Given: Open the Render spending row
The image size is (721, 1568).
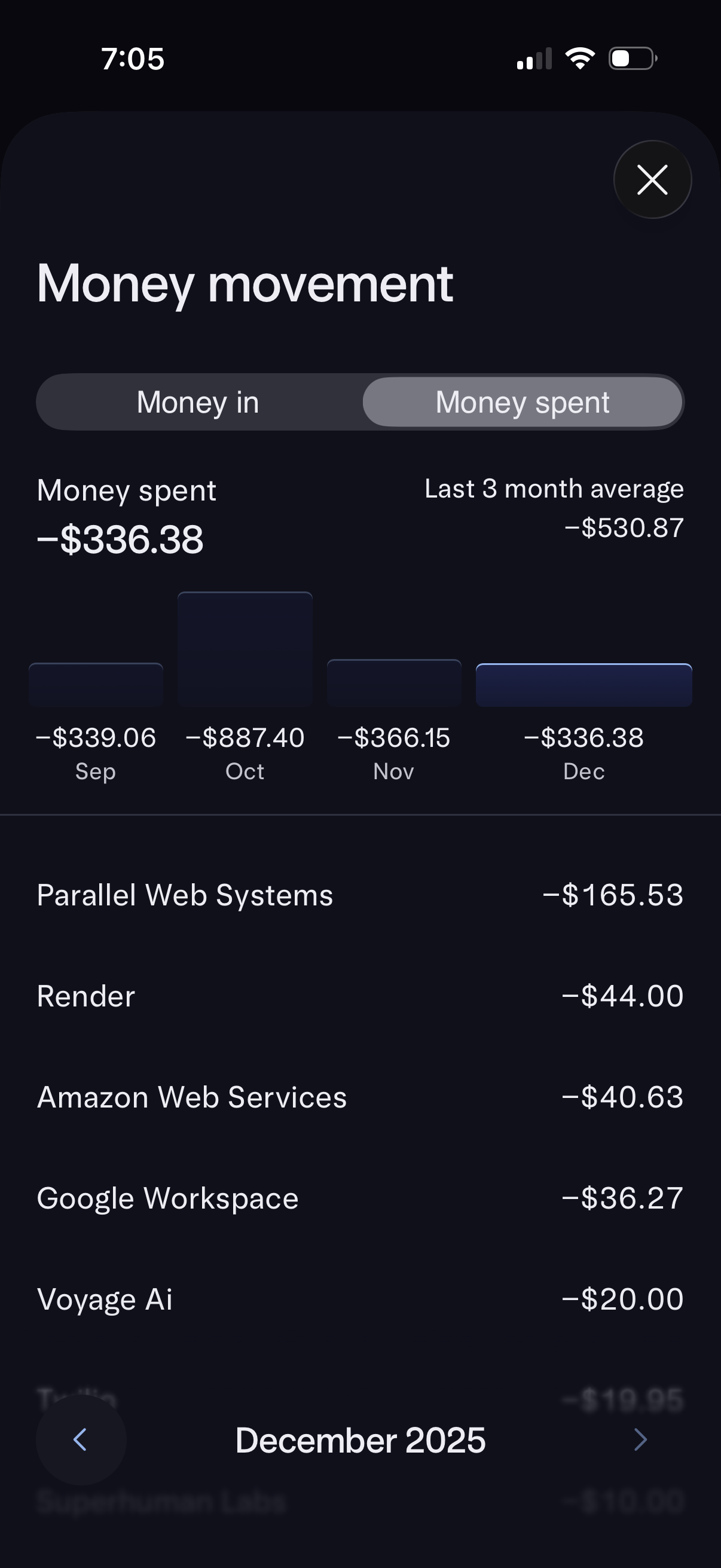Looking at the screenshot, I should click(360, 996).
